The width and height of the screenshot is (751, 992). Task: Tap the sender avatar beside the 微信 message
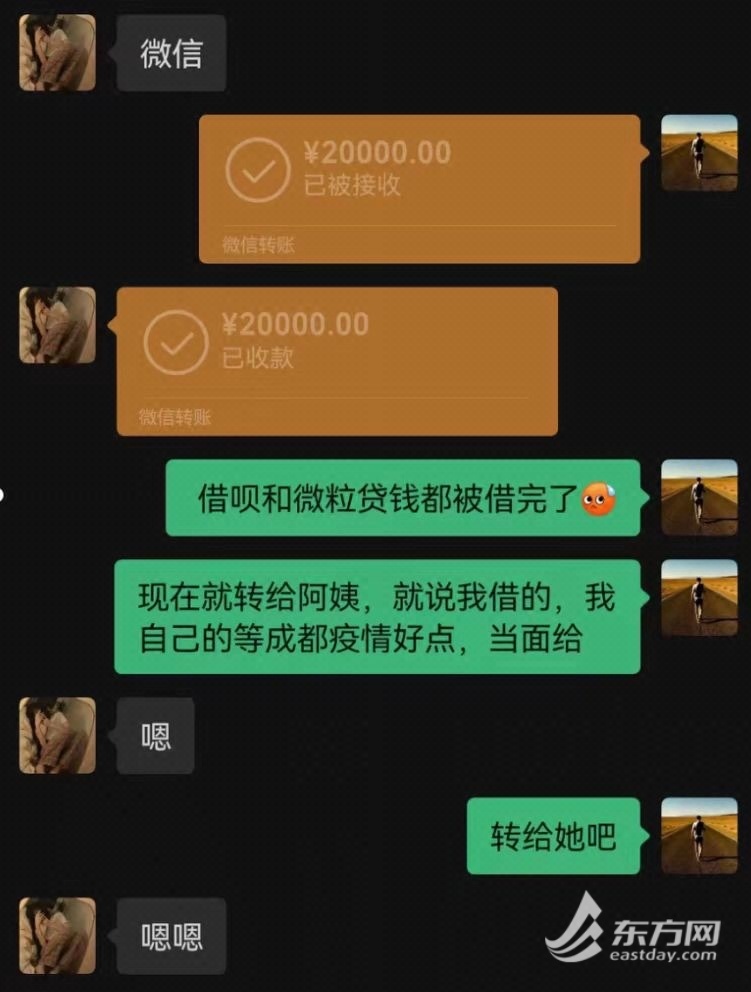coord(58,53)
